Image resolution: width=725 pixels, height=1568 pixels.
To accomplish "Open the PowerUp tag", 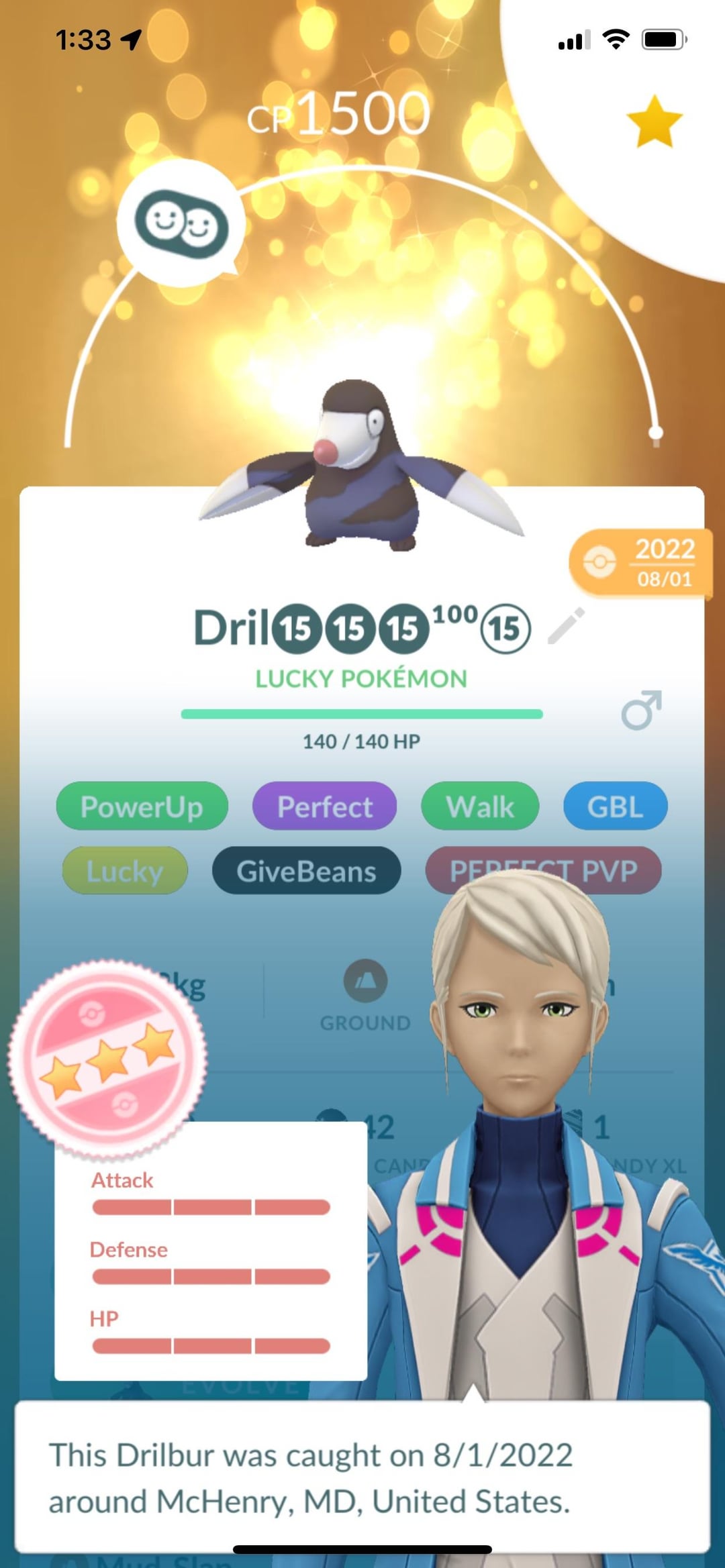I will 142,806.
